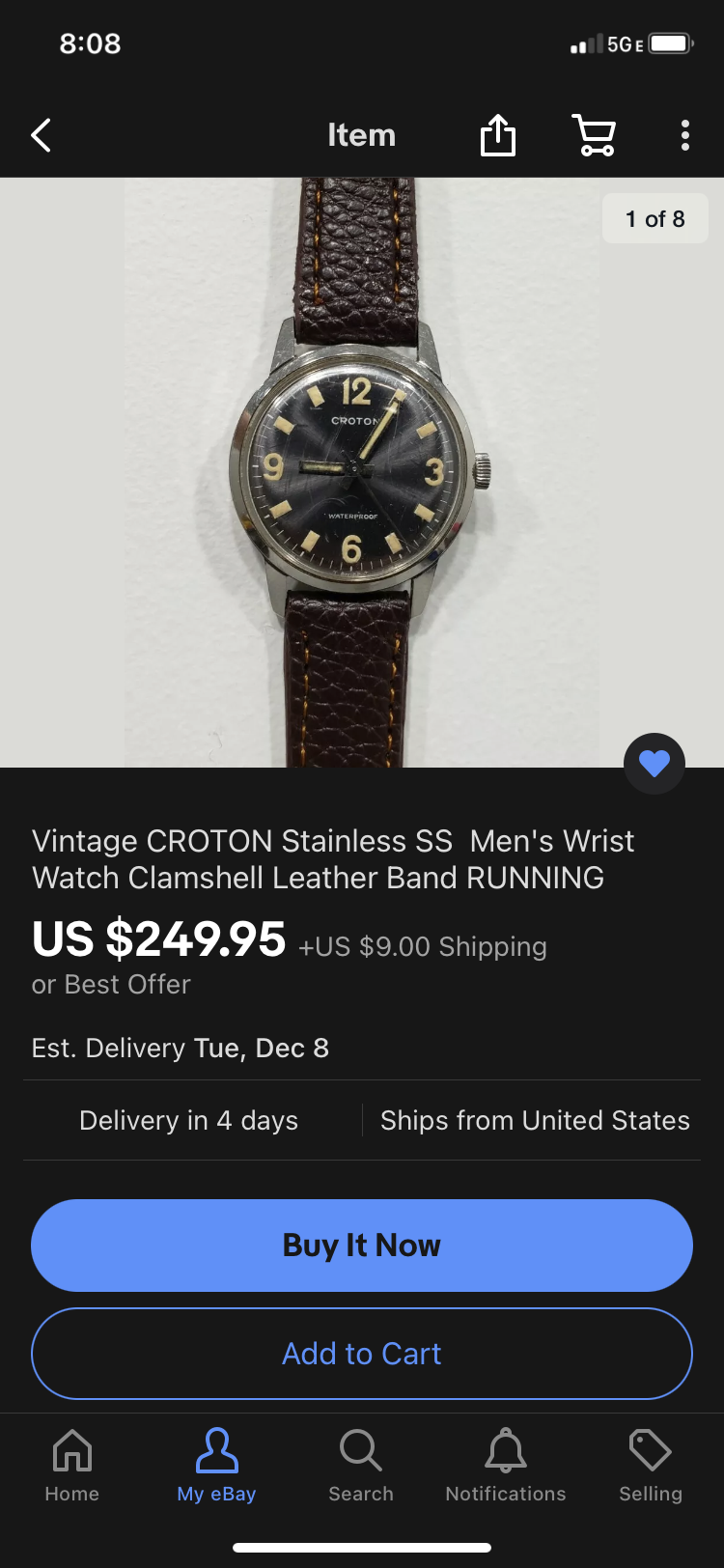Screen dimensions: 724x1568
Task: Add the watch to cart
Action: (x=362, y=1354)
